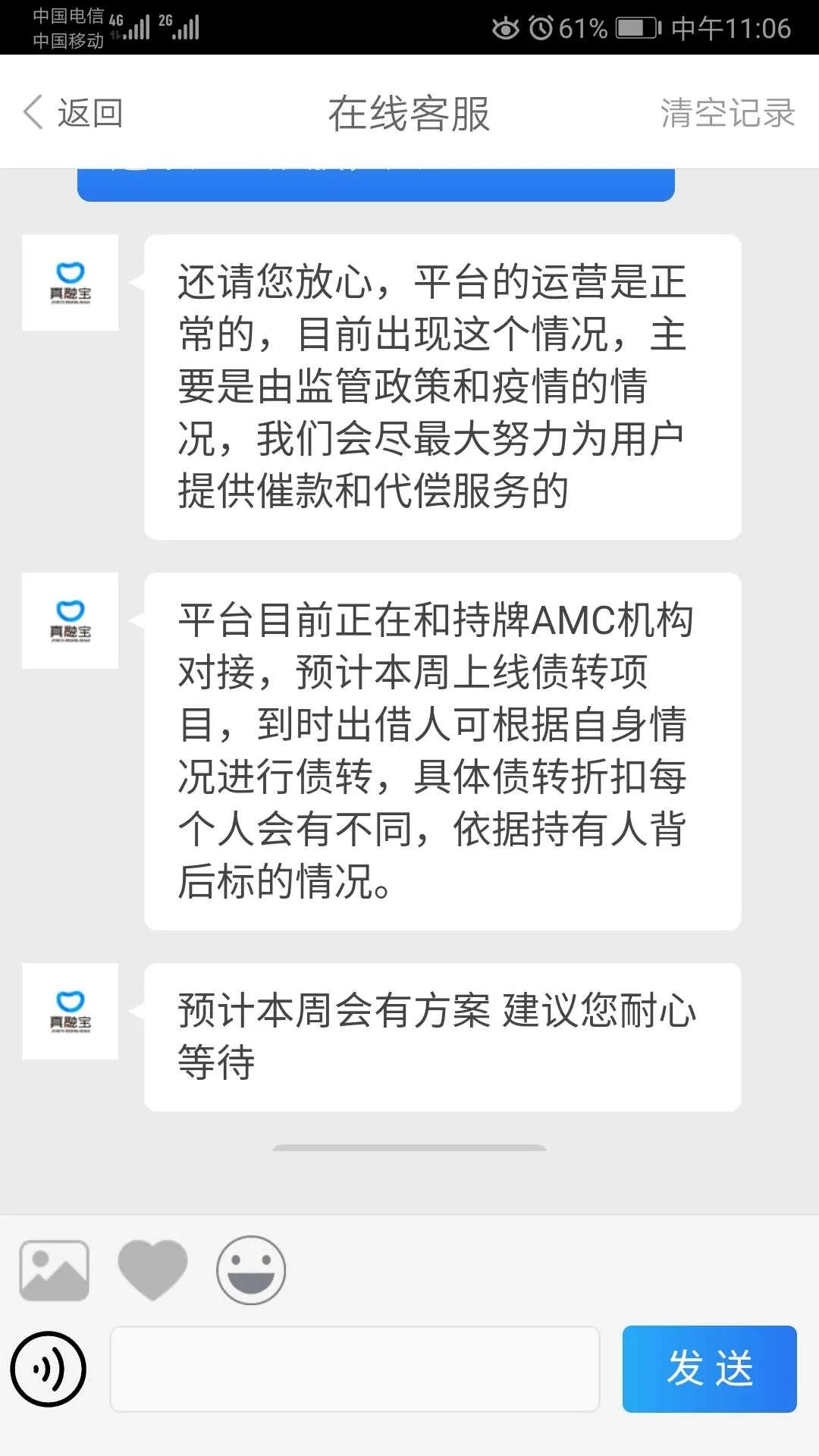Focus the message text field

pos(355,1369)
